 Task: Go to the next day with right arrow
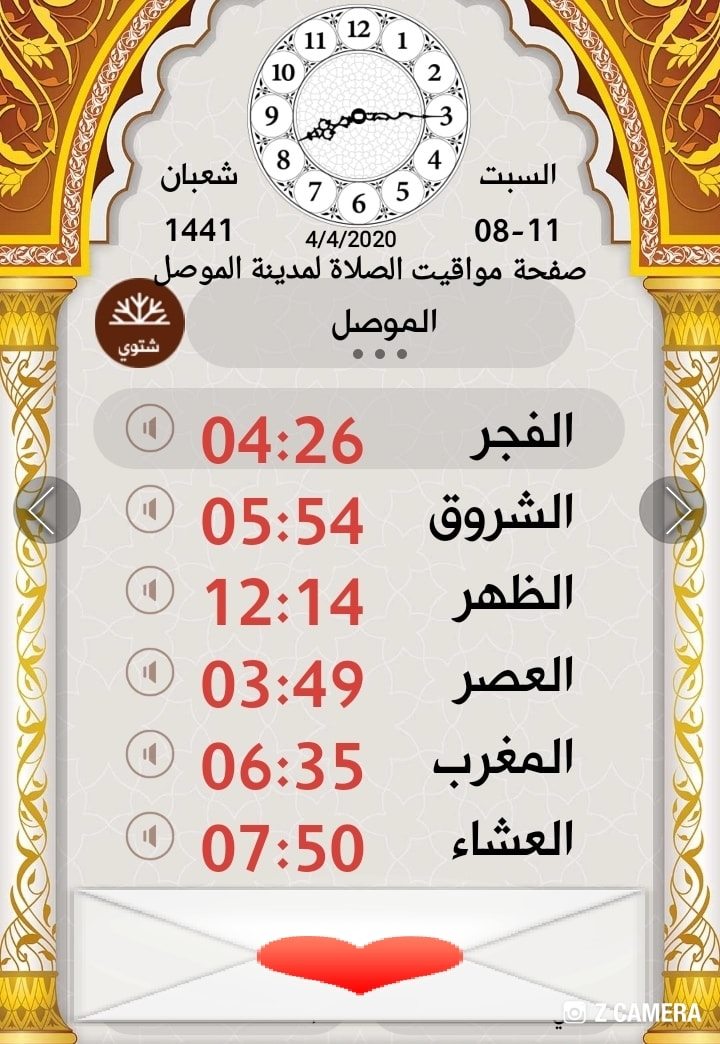click(673, 511)
